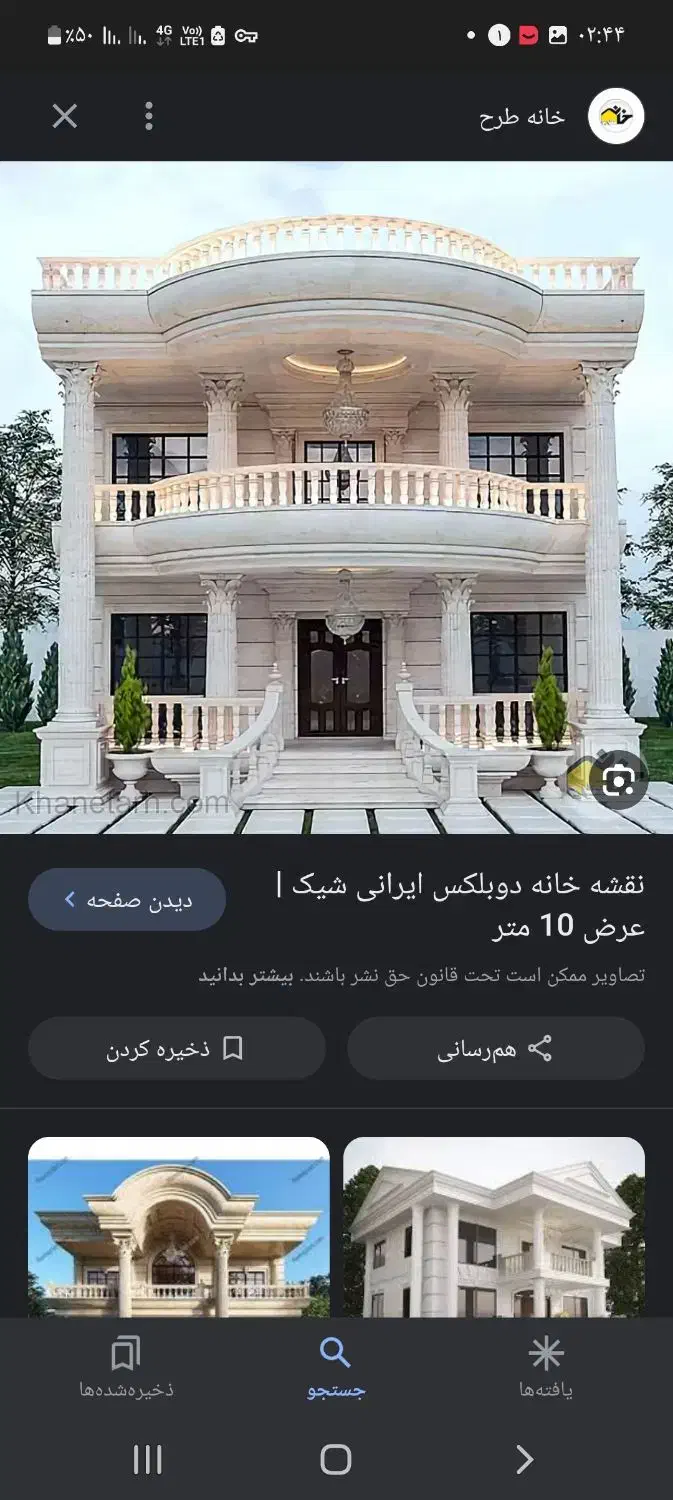Open the beige arched villa thumbnail

(x=179, y=1227)
